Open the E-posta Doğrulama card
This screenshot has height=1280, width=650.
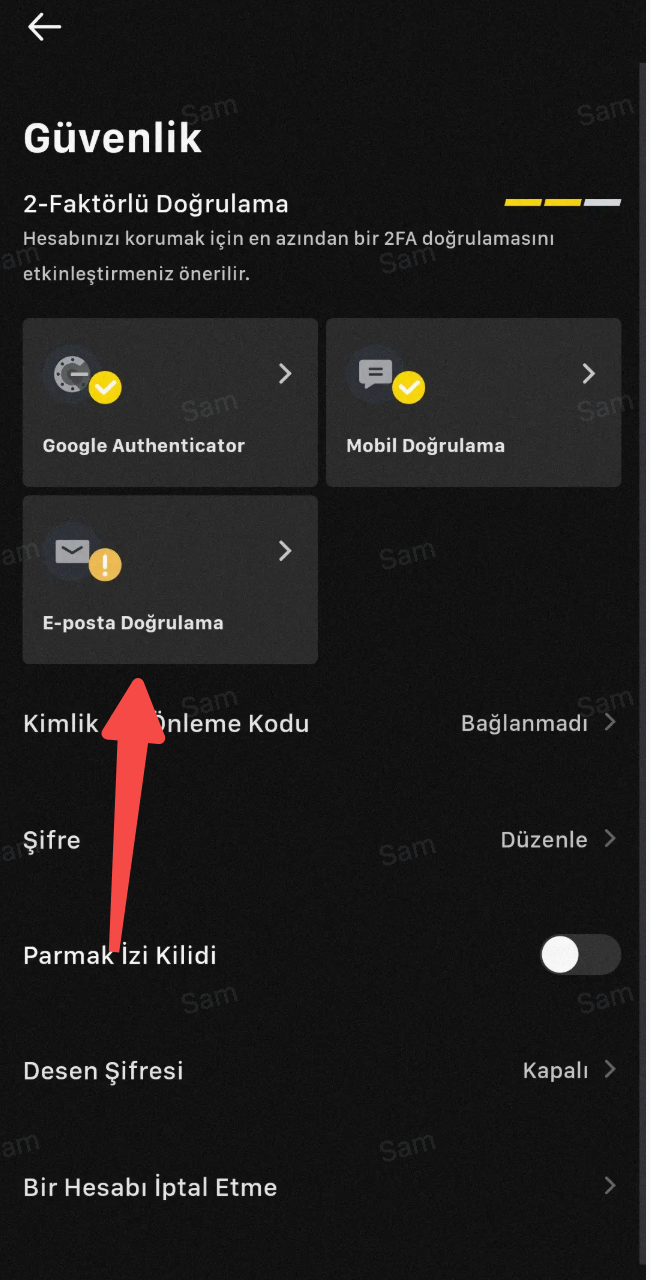[x=170, y=579]
